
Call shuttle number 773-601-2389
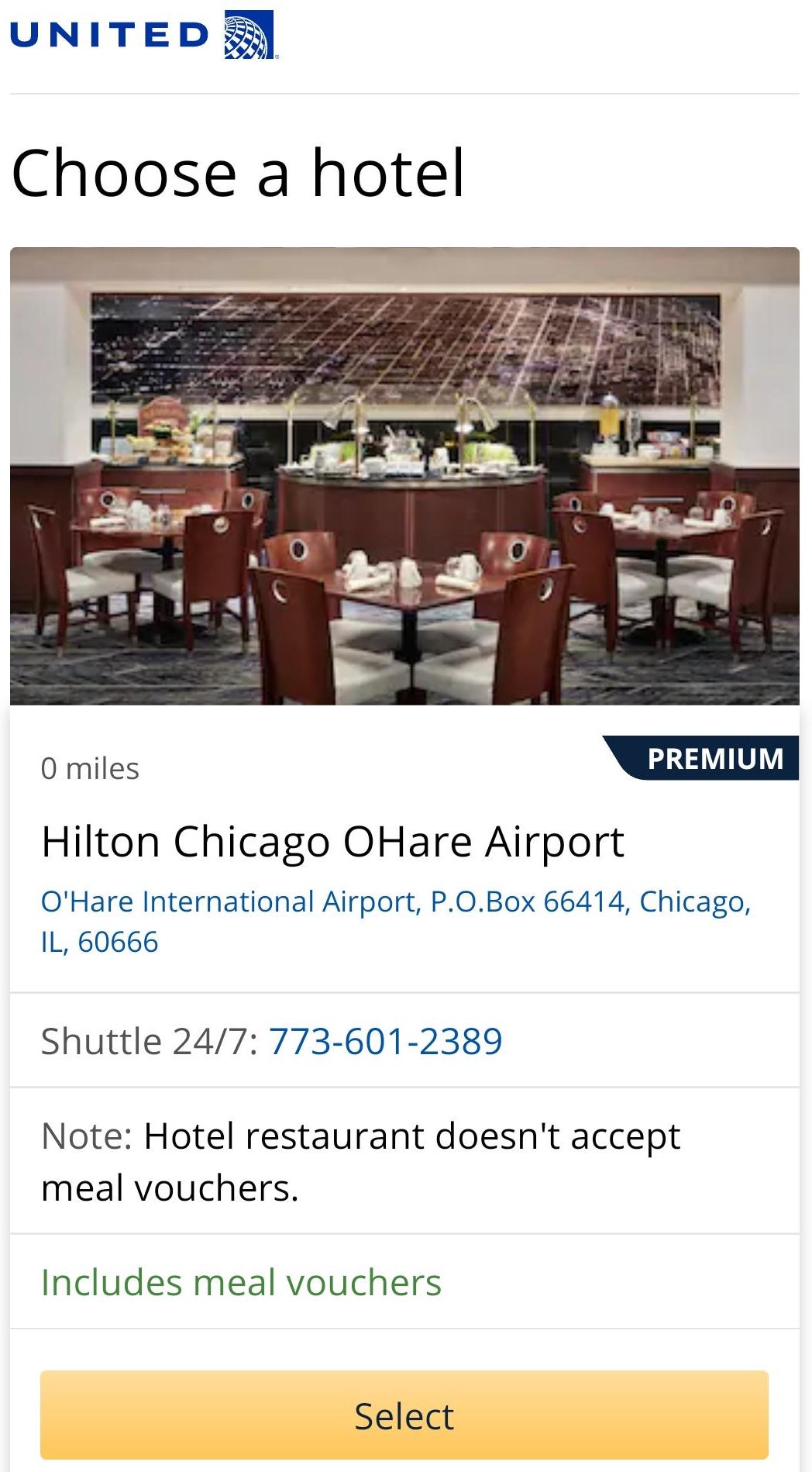(x=385, y=1041)
